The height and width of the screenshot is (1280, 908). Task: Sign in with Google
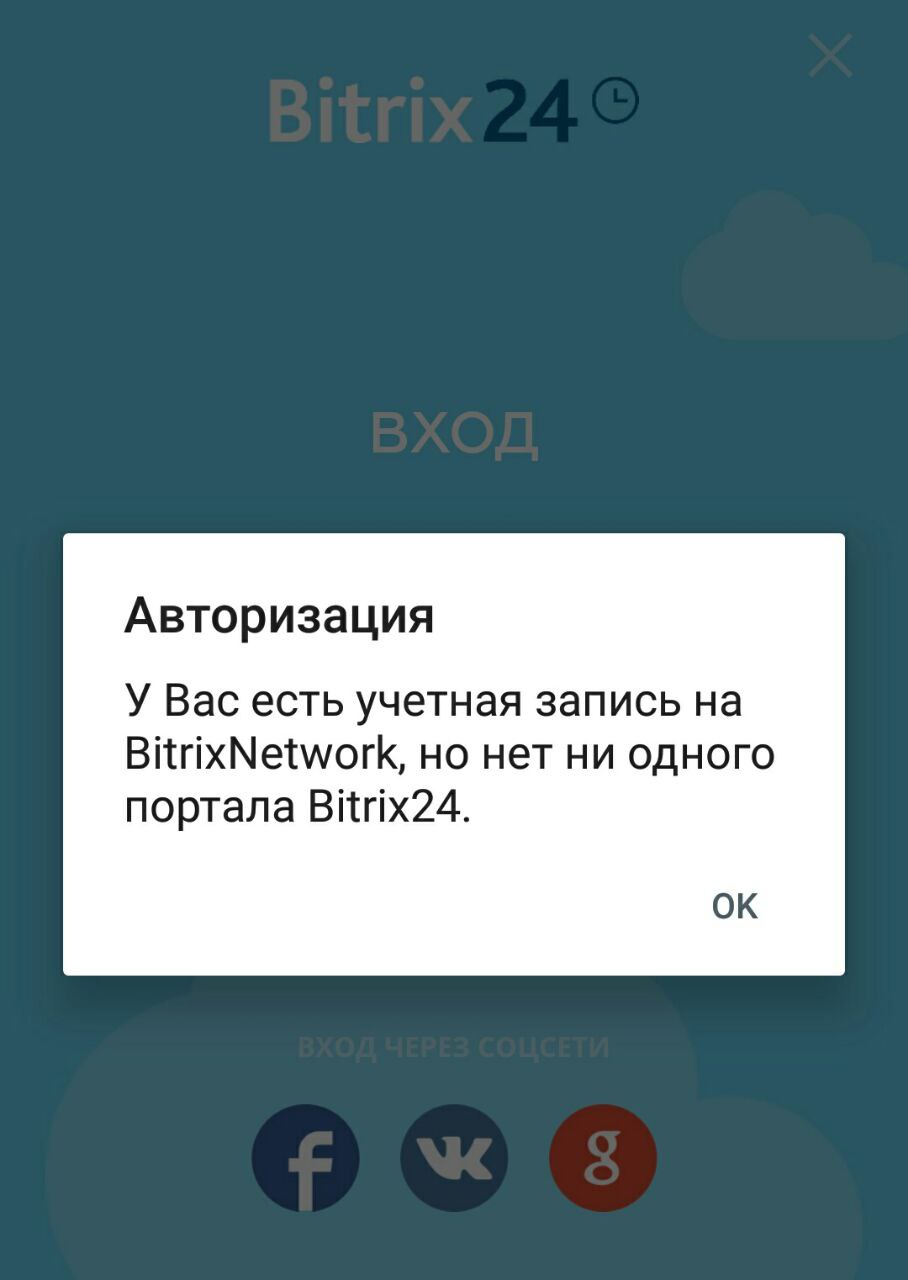click(603, 1159)
